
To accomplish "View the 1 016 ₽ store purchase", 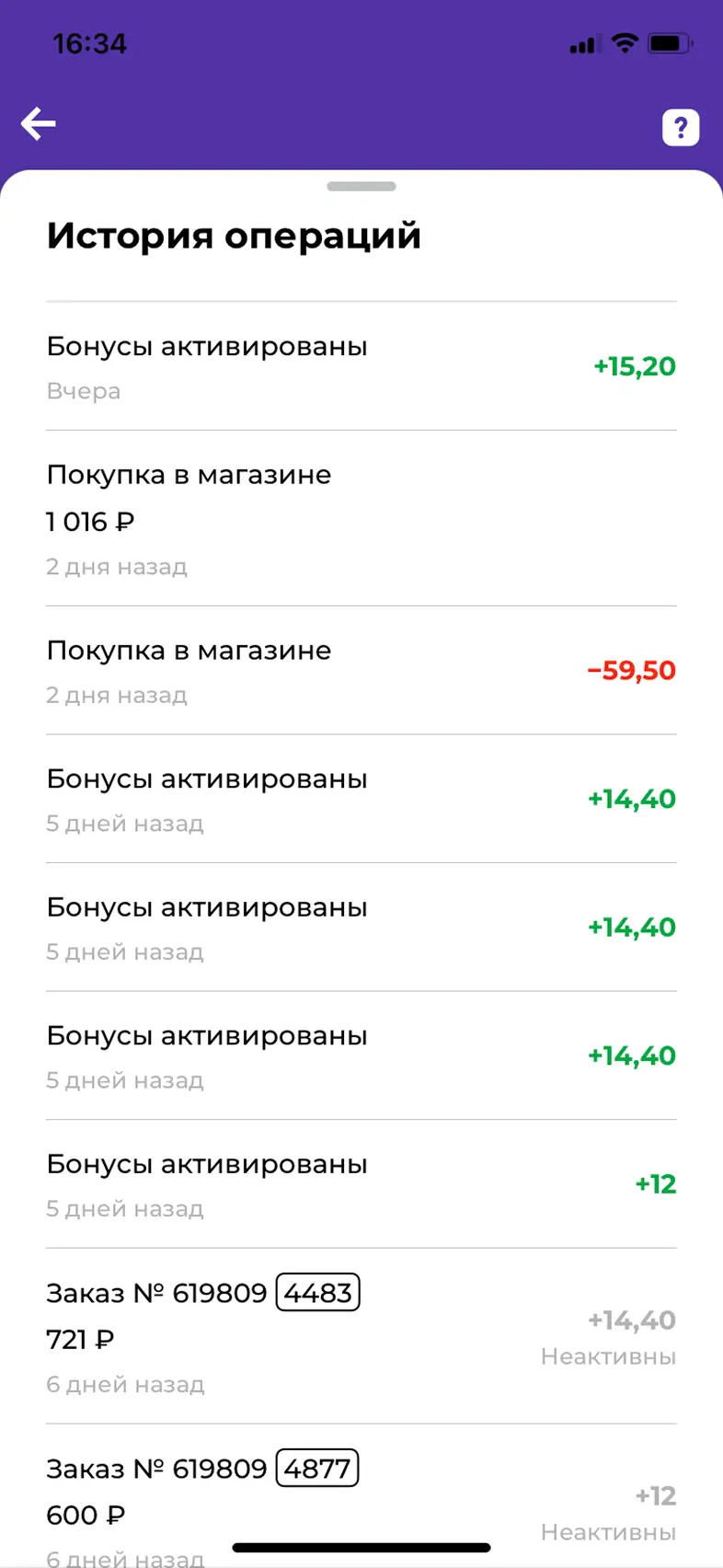I will [361, 519].
